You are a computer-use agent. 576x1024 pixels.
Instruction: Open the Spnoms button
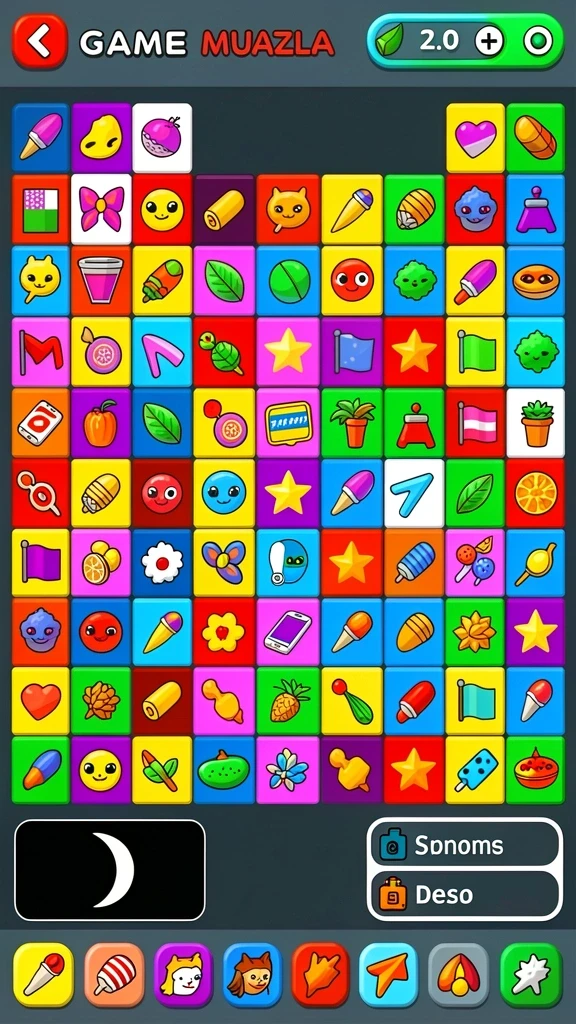click(x=464, y=846)
